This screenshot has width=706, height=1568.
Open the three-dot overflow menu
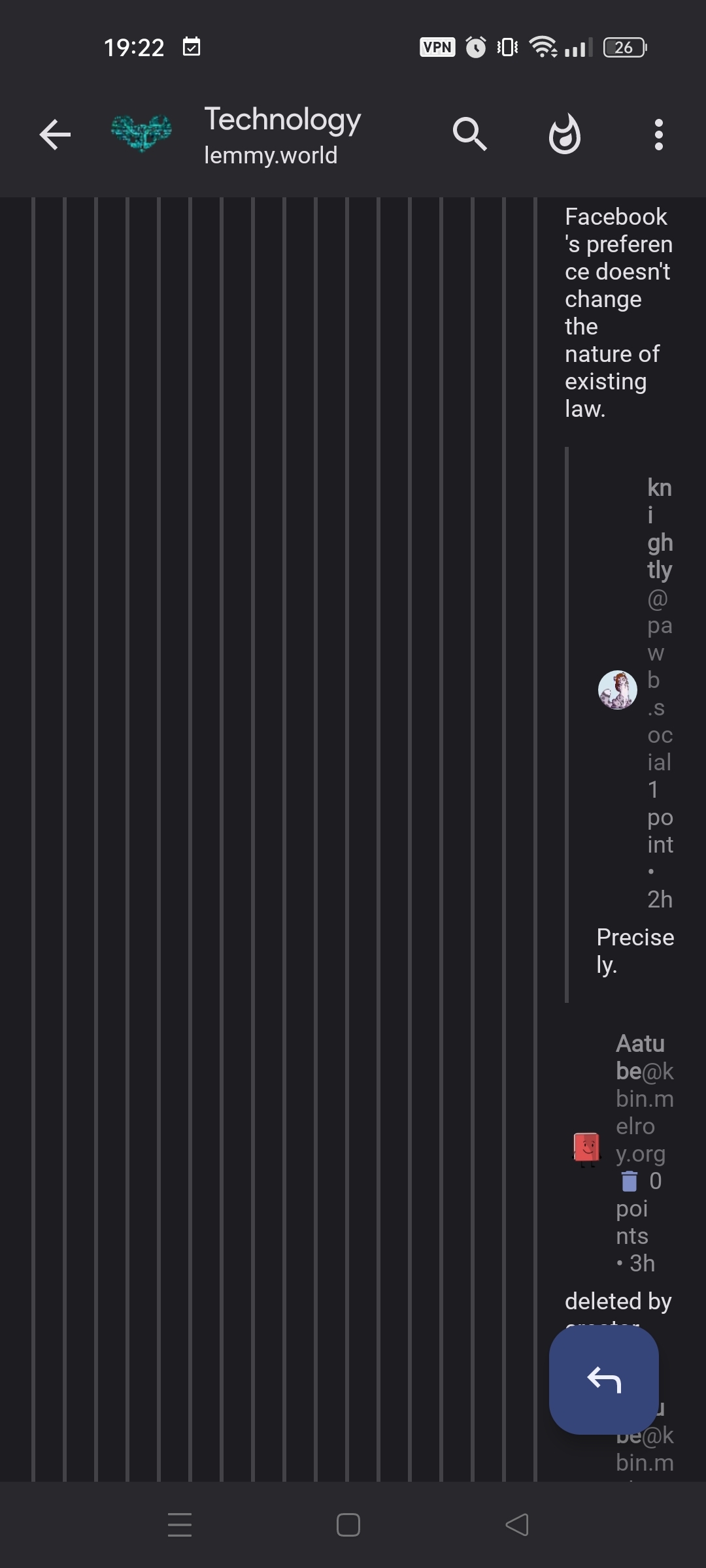(658, 135)
